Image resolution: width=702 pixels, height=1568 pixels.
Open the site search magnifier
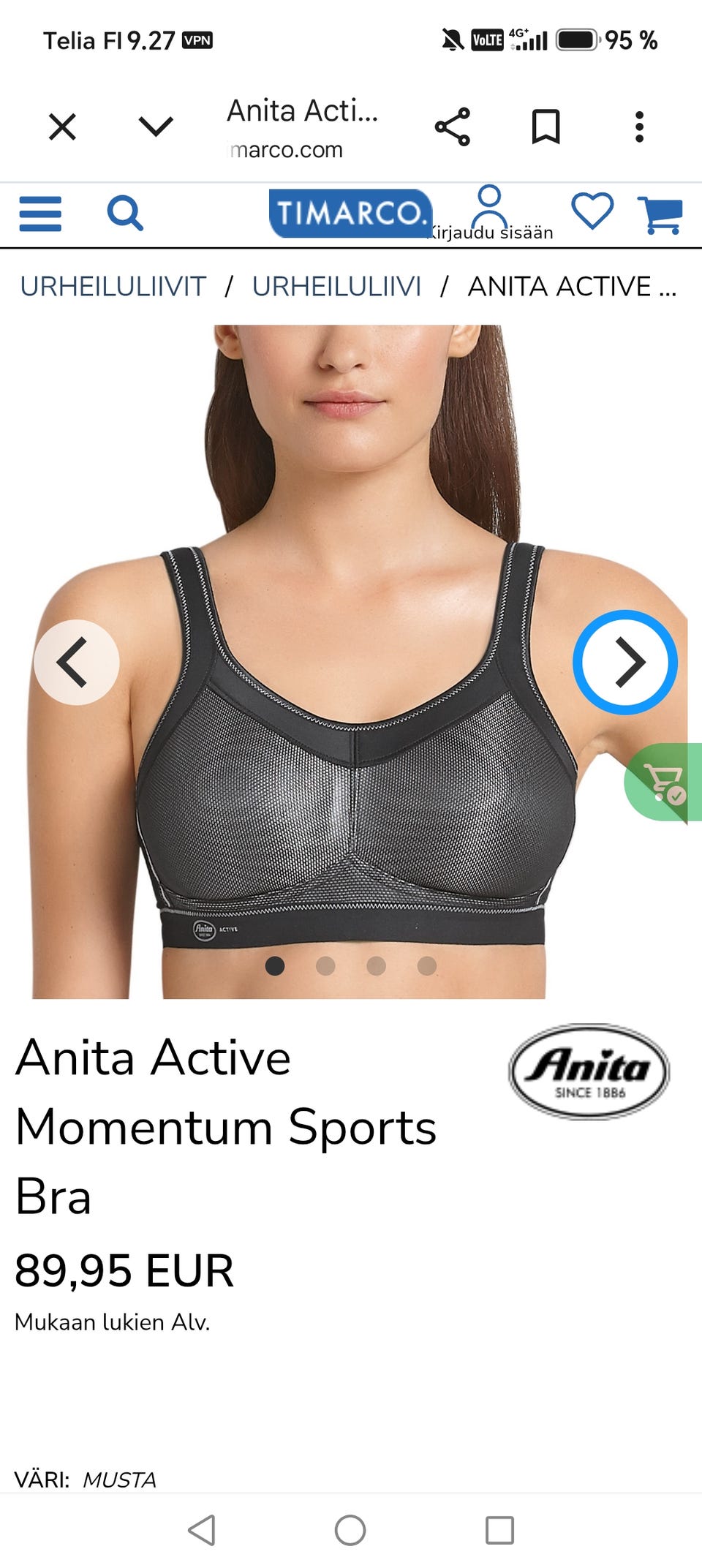click(x=125, y=214)
